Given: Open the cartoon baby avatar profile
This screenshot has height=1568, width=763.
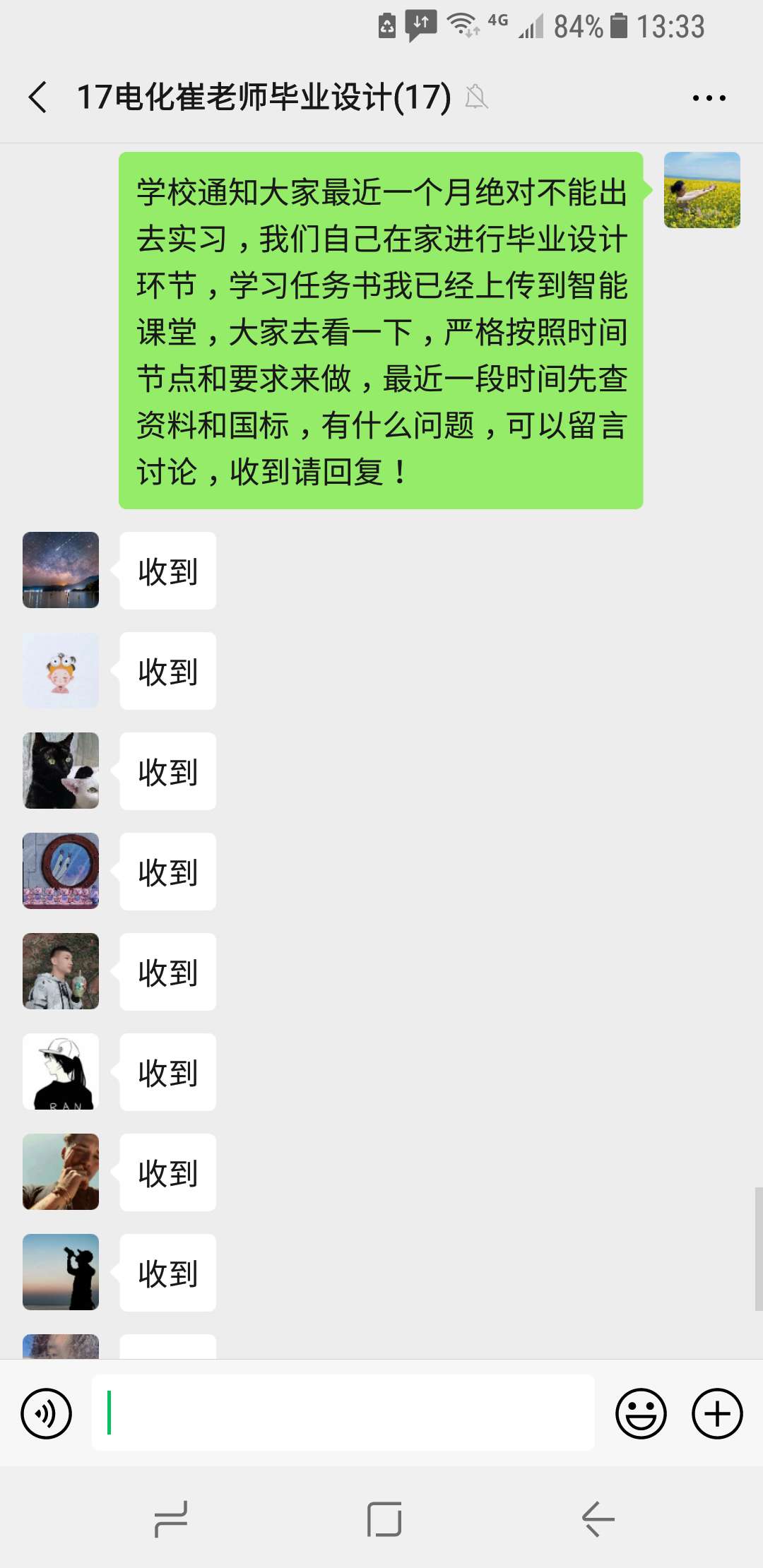Looking at the screenshot, I should point(61,670).
